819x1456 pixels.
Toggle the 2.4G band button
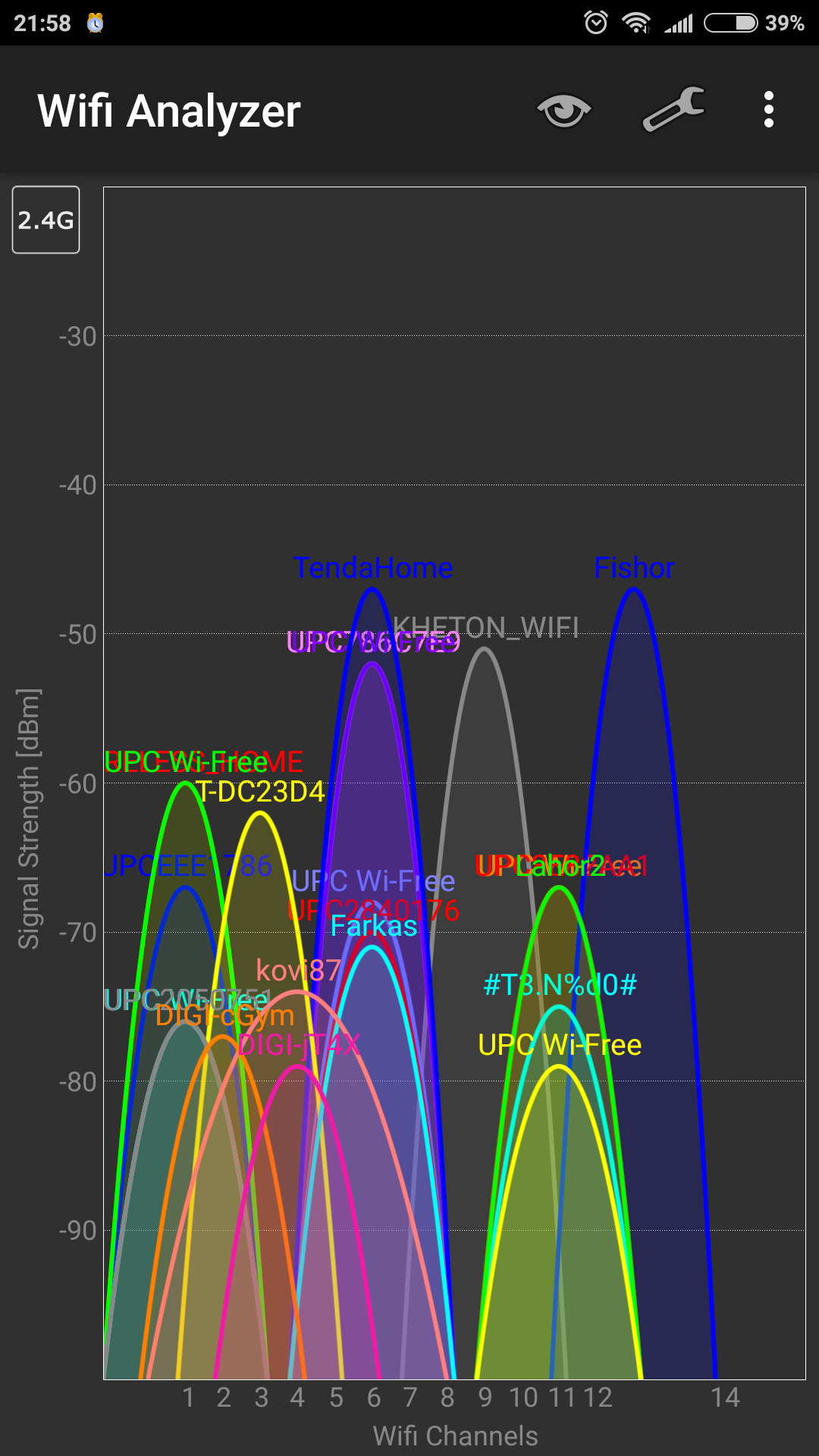click(x=45, y=220)
